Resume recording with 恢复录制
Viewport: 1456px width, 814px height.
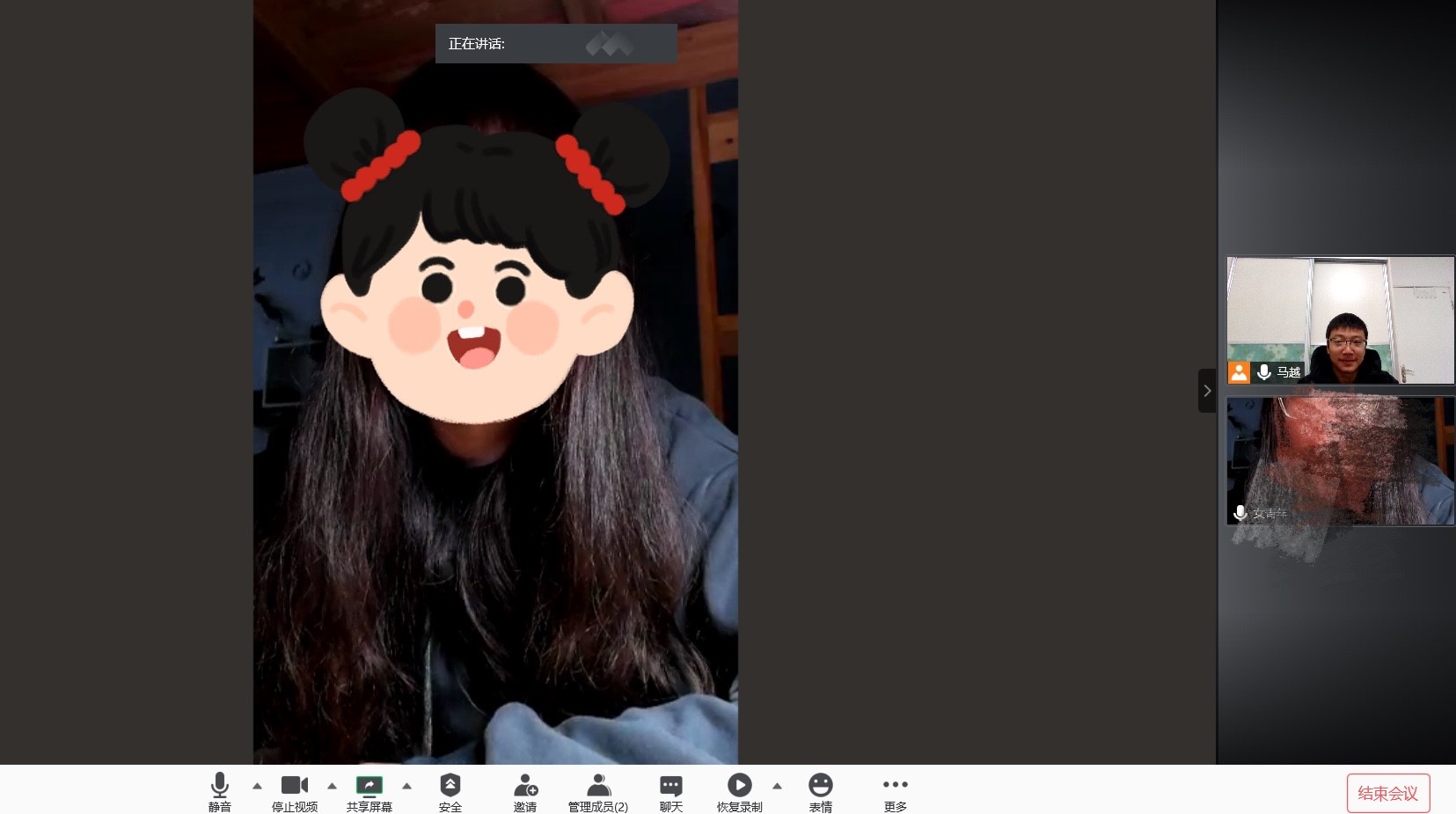click(x=739, y=790)
